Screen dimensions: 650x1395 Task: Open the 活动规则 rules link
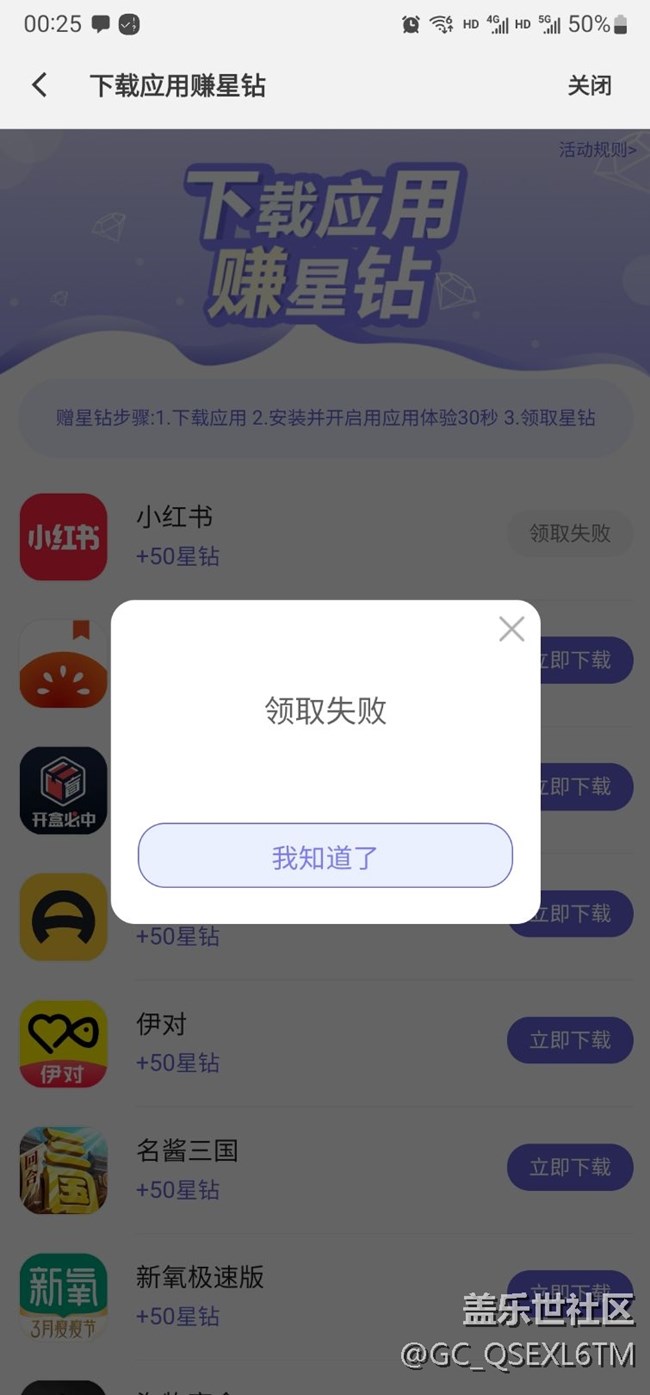pyautogui.click(x=597, y=150)
